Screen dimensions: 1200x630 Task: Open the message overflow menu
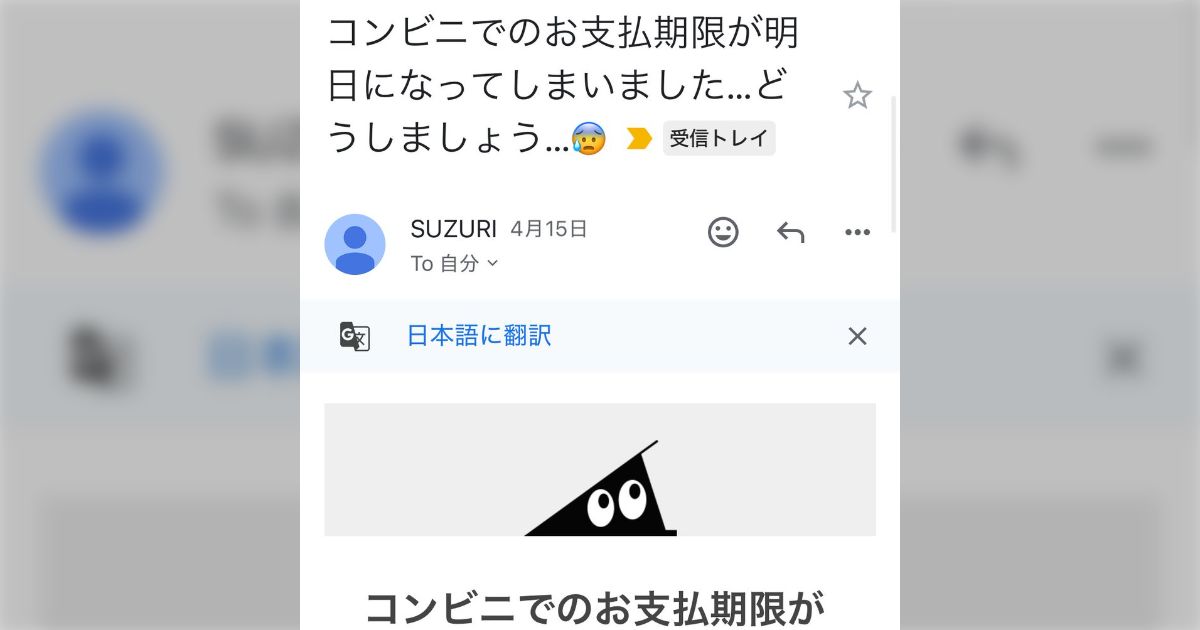tap(857, 232)
